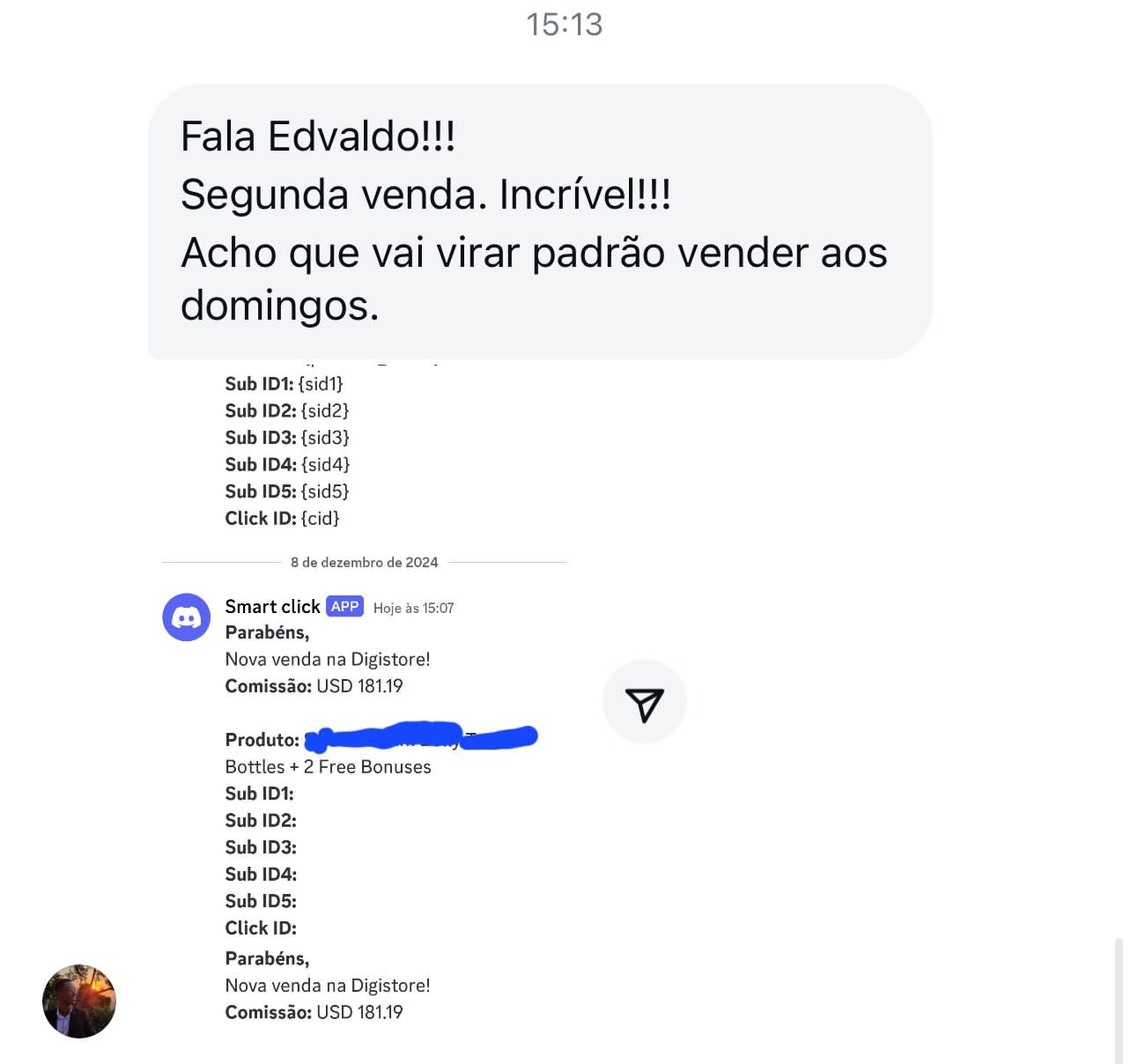
Task: Open the sender's profile photo
Action: tap(79, 1001)
